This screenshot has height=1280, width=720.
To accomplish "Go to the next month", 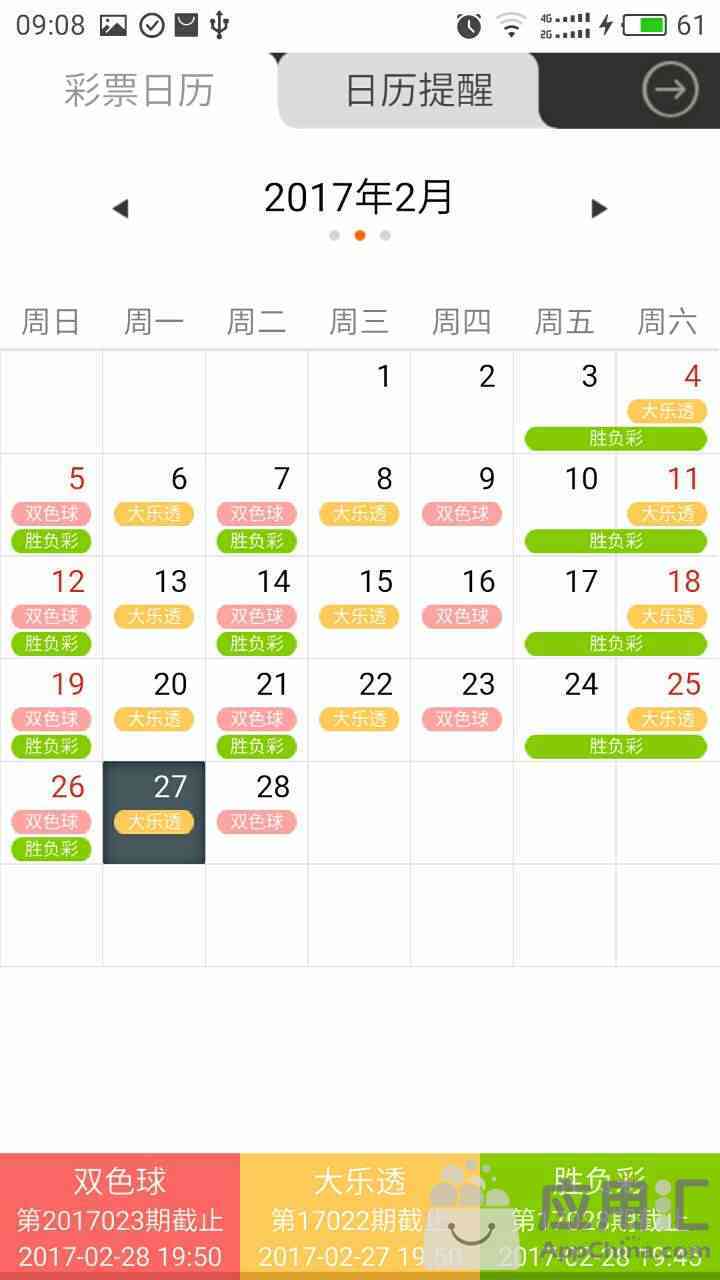I will [599, 208].
